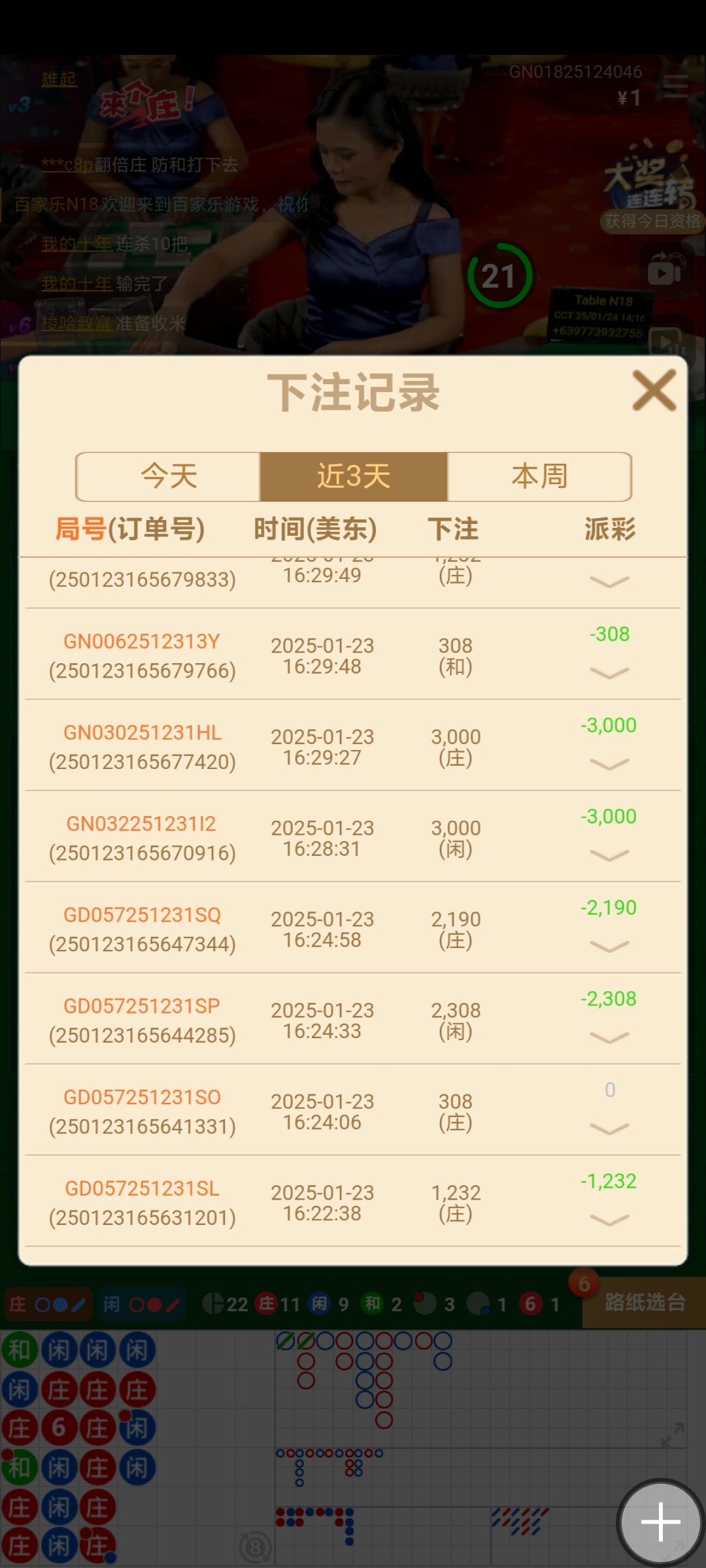
Task: Expand the GN030251231HL bet record
Action: pos(609,764)
